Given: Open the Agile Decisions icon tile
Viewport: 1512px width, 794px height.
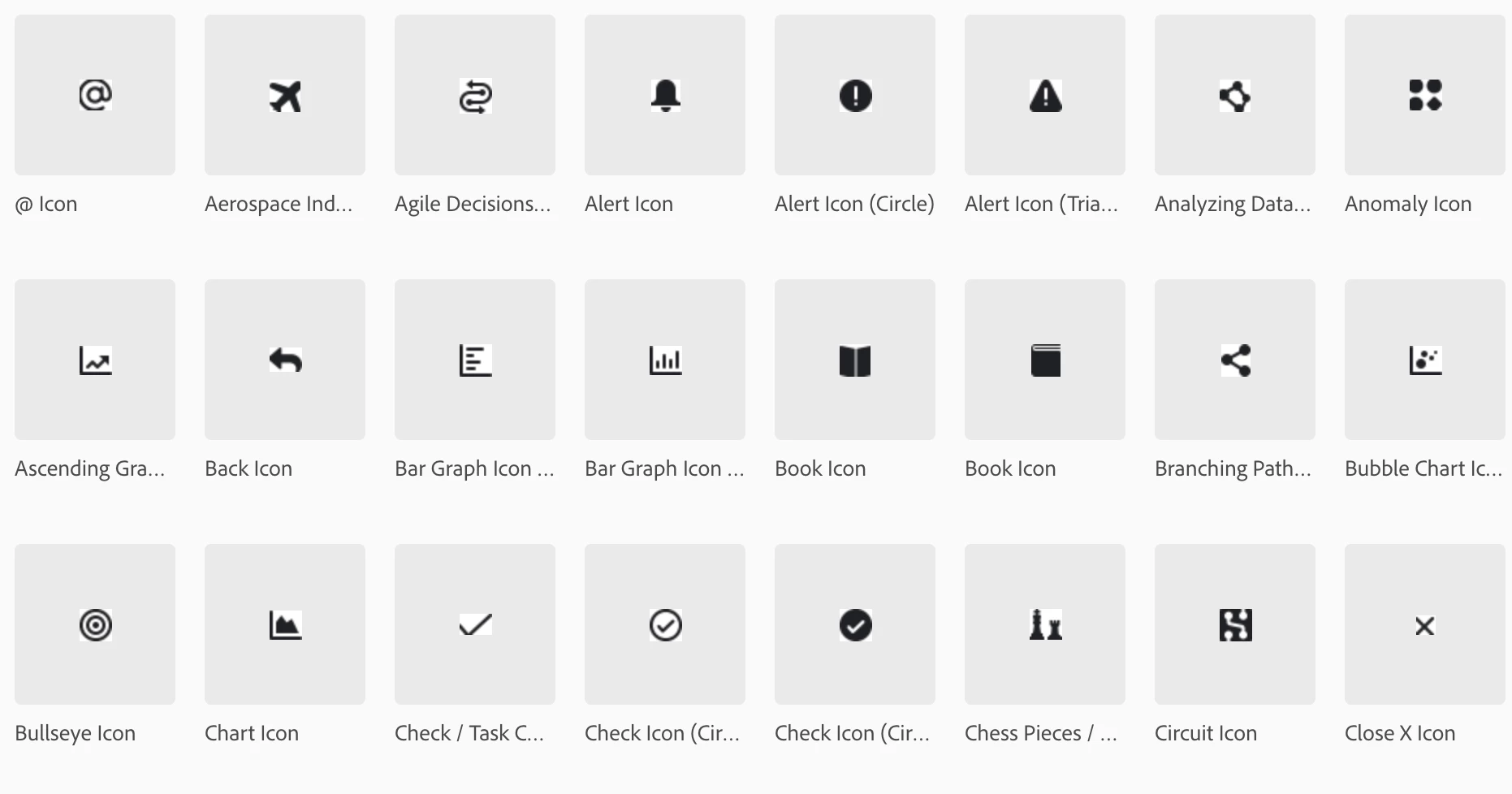Looking at the screenshot, I should 475,95.
